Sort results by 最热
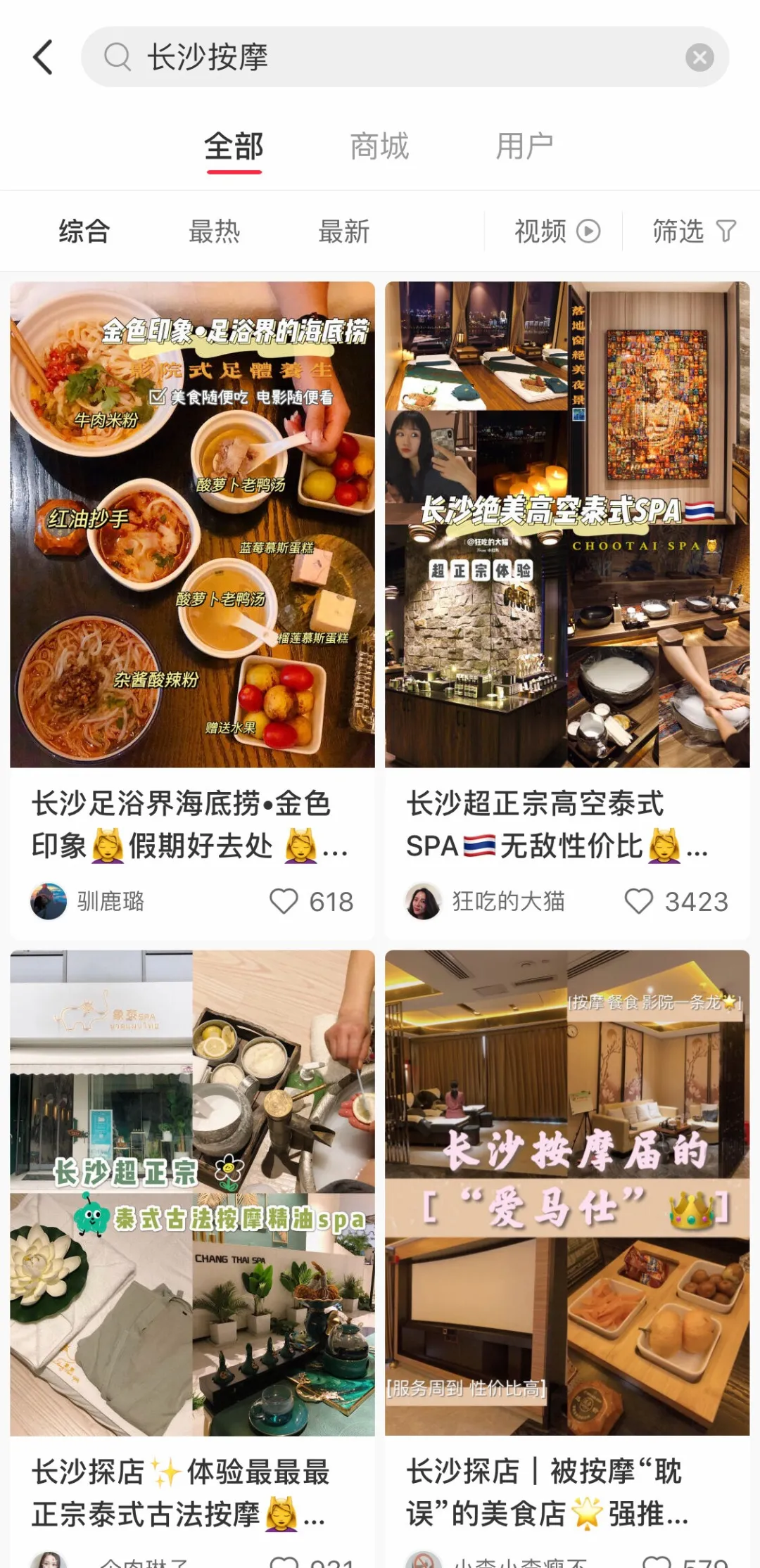This screenshot has width=760, height=1568. pos(214,231)
